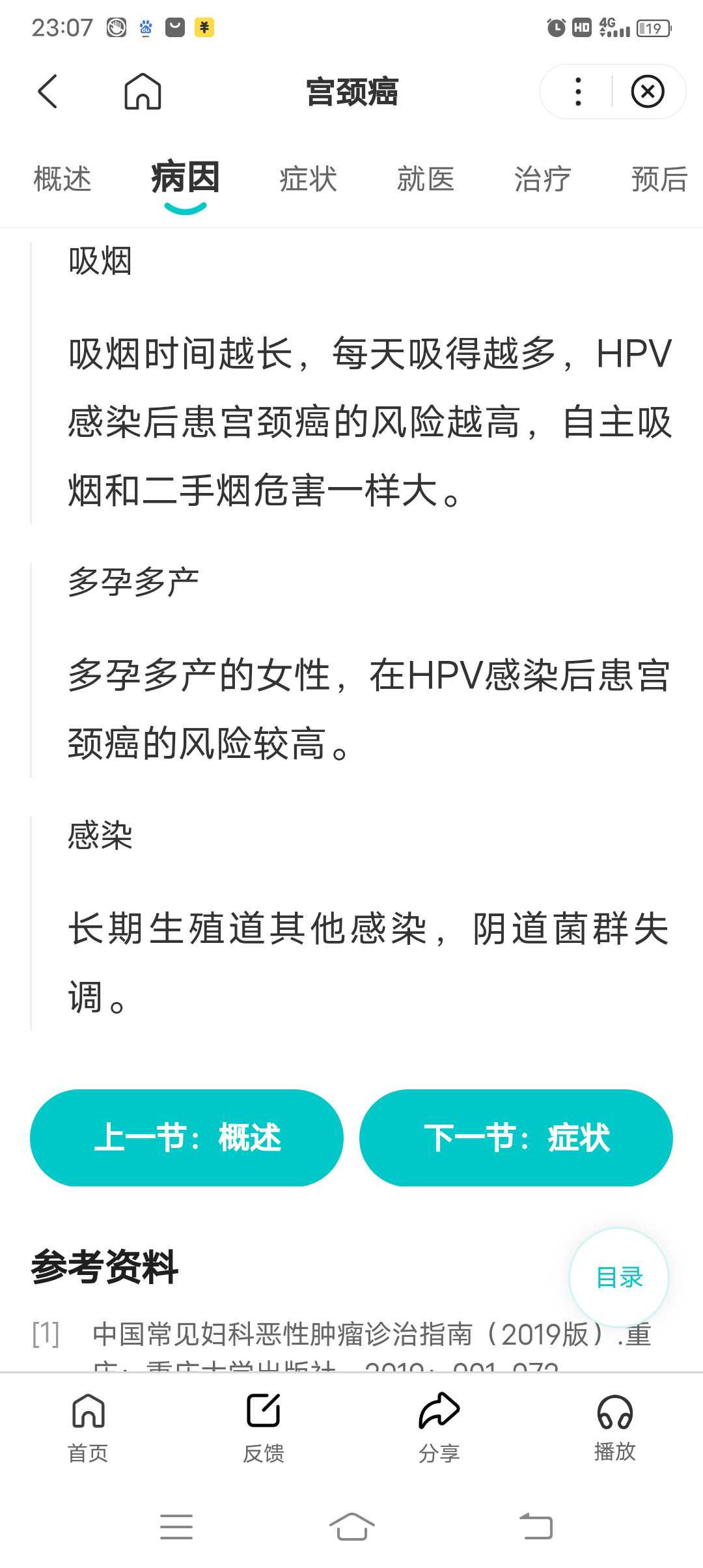The height and width of the screenshot is (1568, 703).
Task: Select the 病因 tab
Action: click(x=186, y=178)
